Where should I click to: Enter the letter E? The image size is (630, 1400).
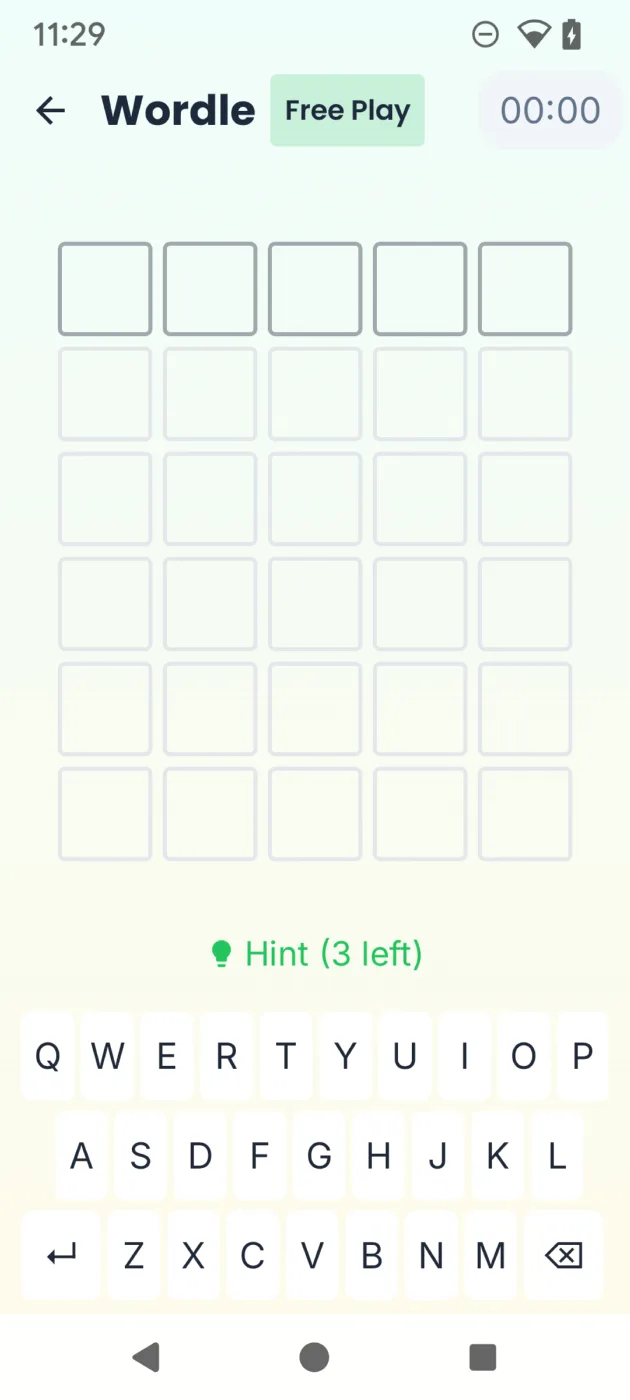167,1056
